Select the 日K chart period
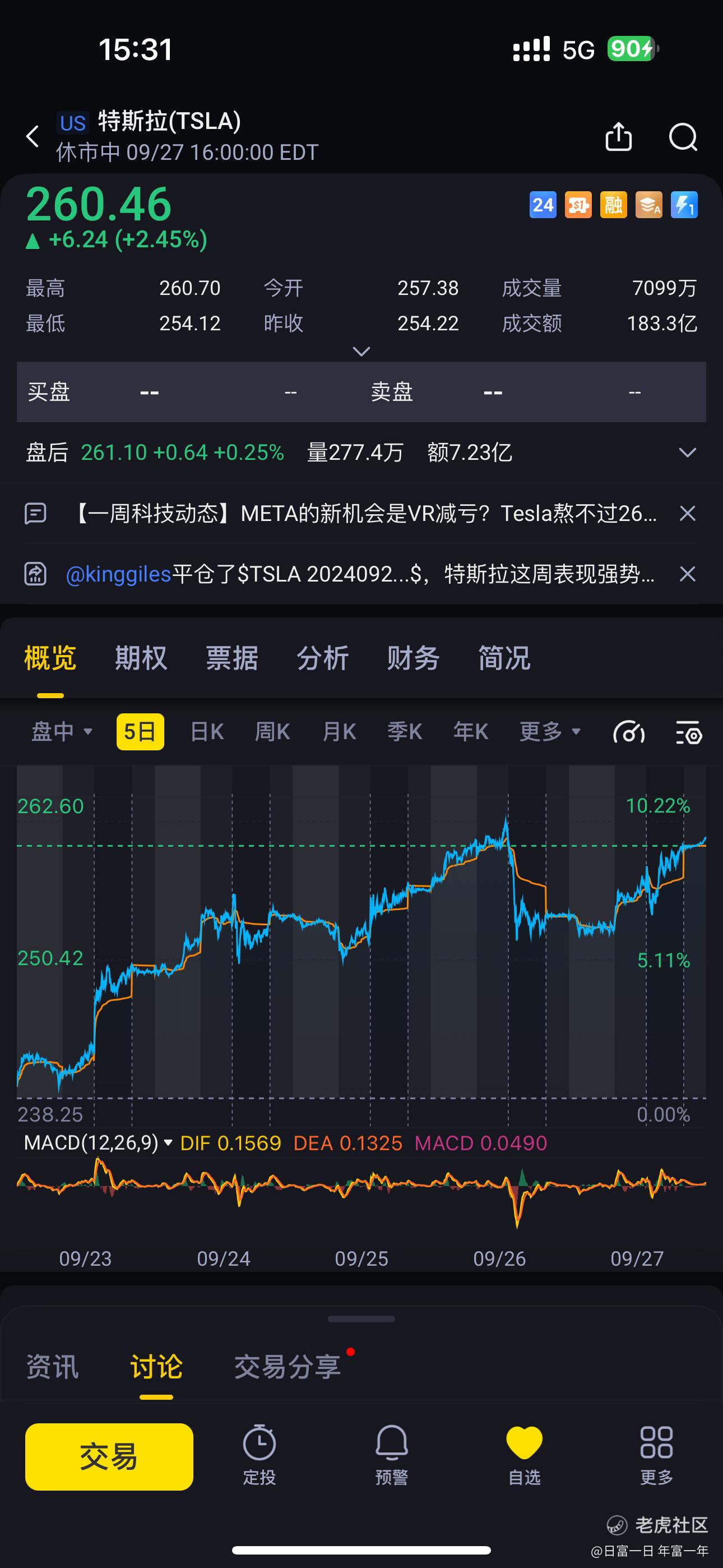Viewport: 723px width, 1568px height. coord(207,731)
